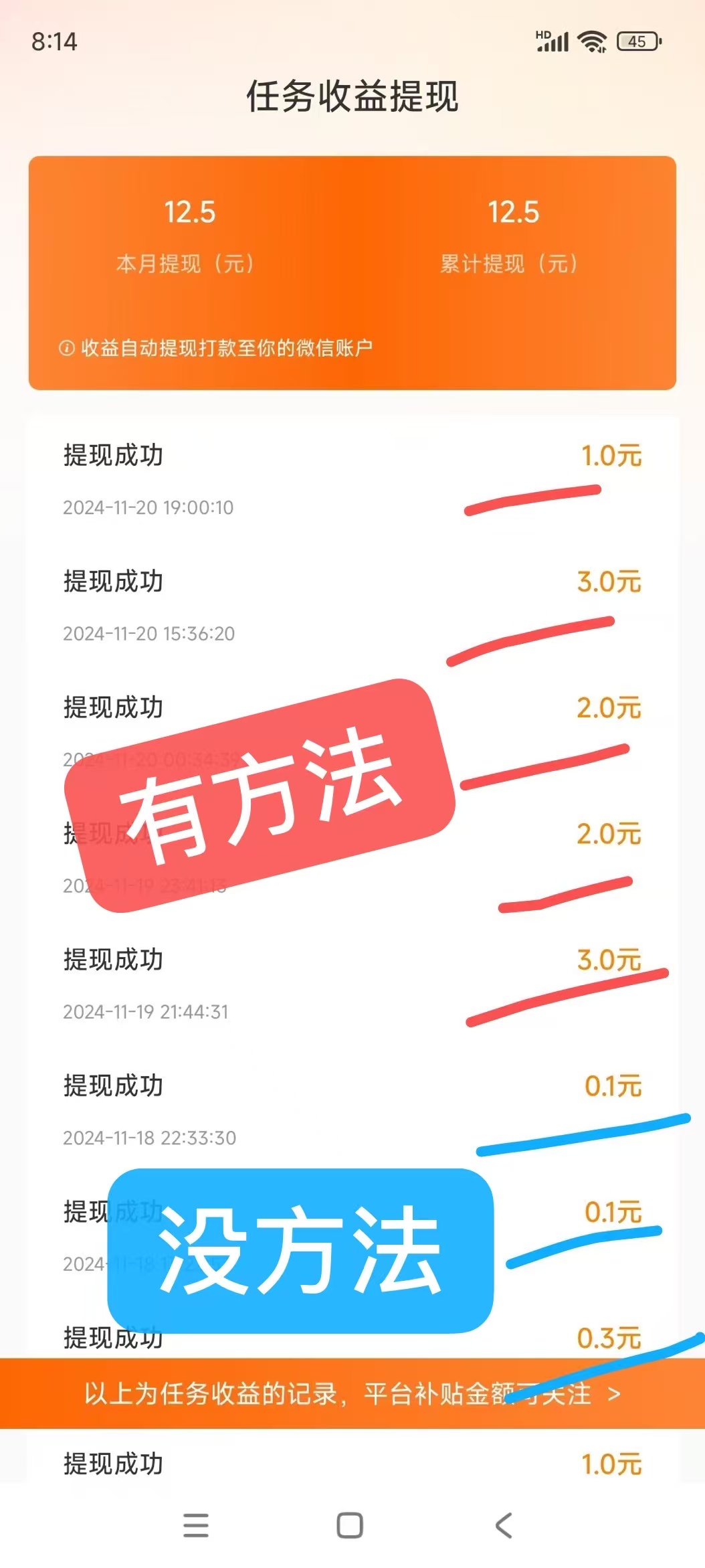Open the orange platform subsidy notice banner

click(352, 1393)
